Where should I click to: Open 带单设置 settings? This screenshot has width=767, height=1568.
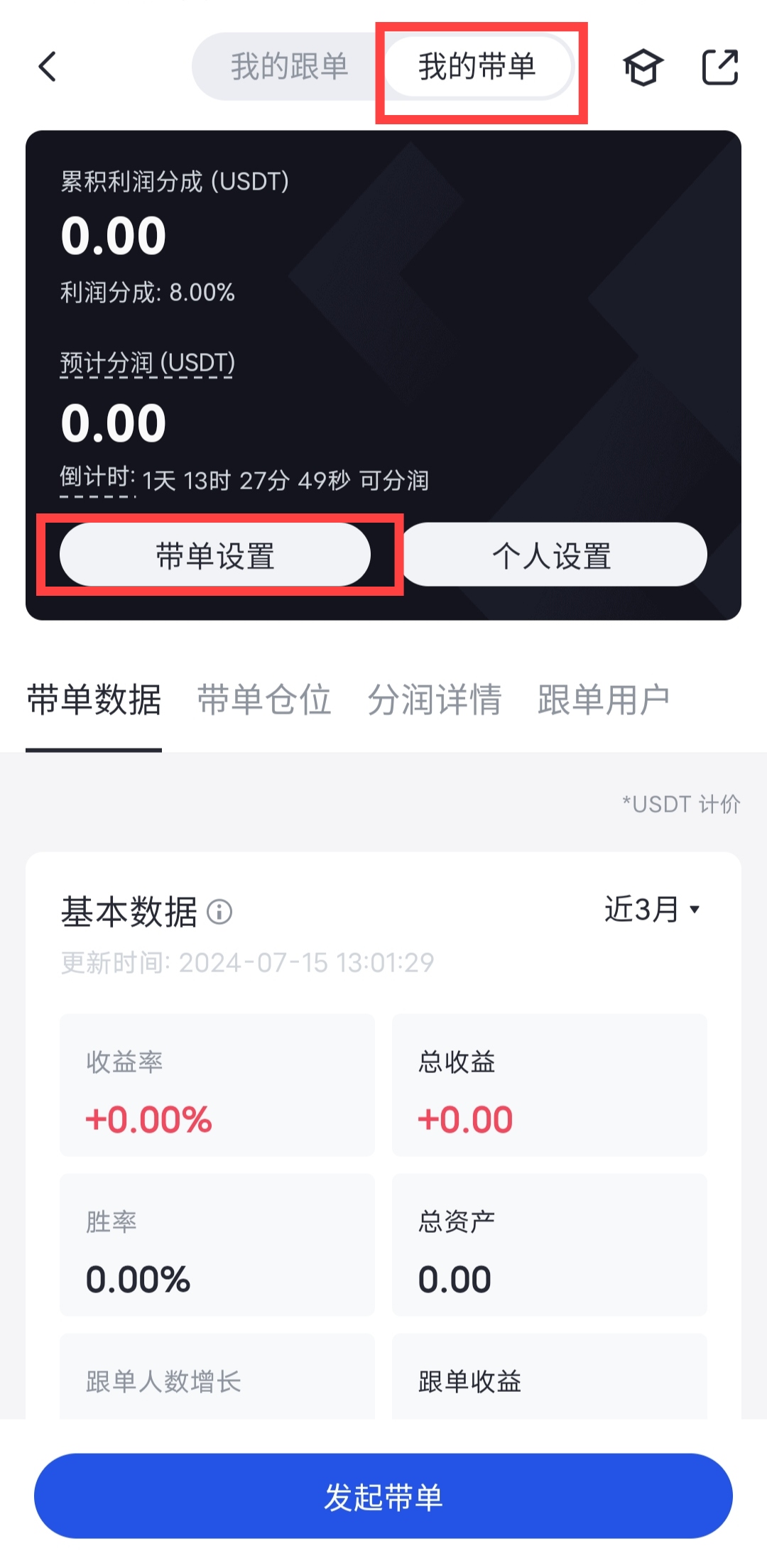pos(215,555)
